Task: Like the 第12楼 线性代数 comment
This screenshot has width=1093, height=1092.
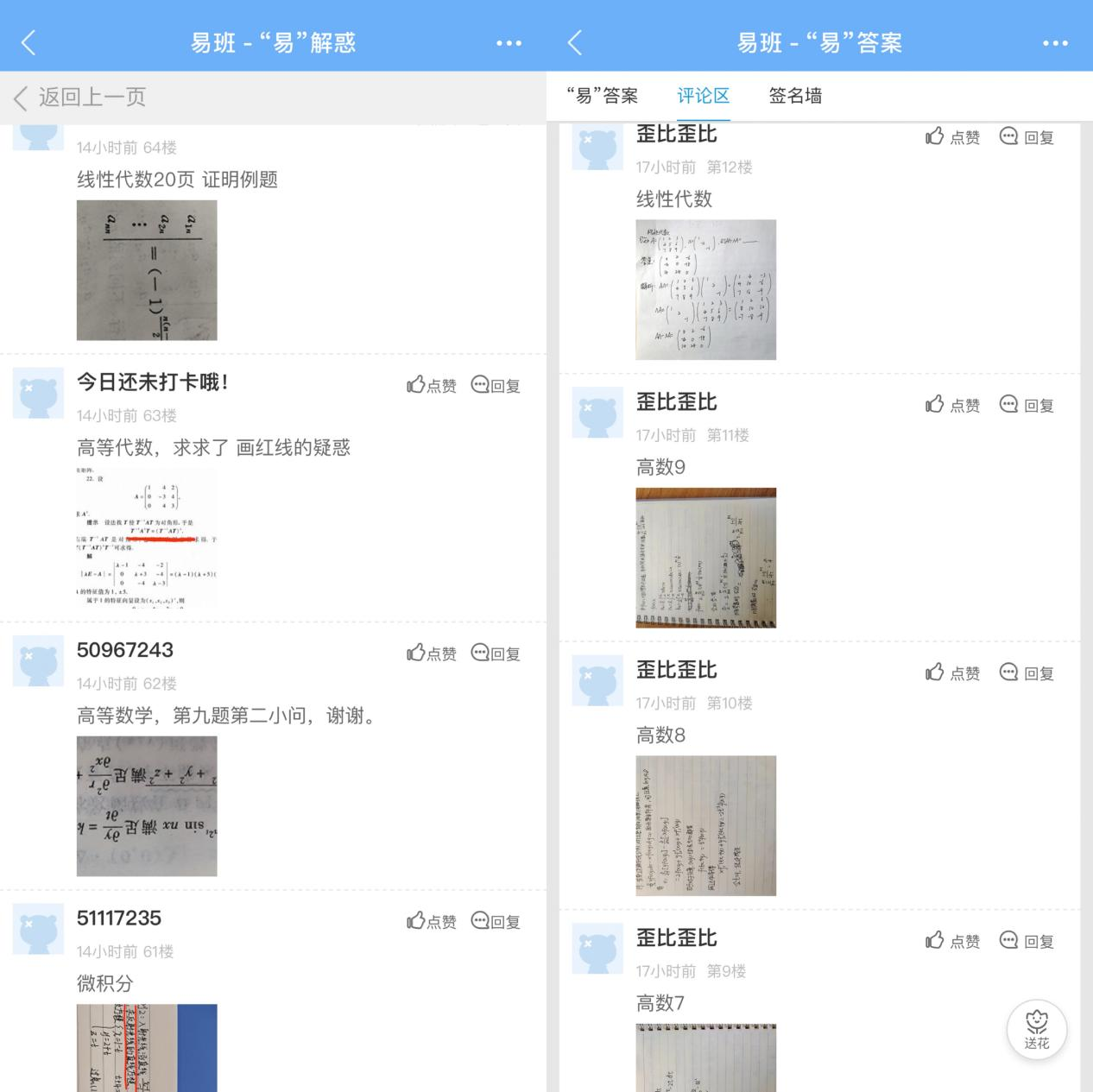Action: (952, 136)
